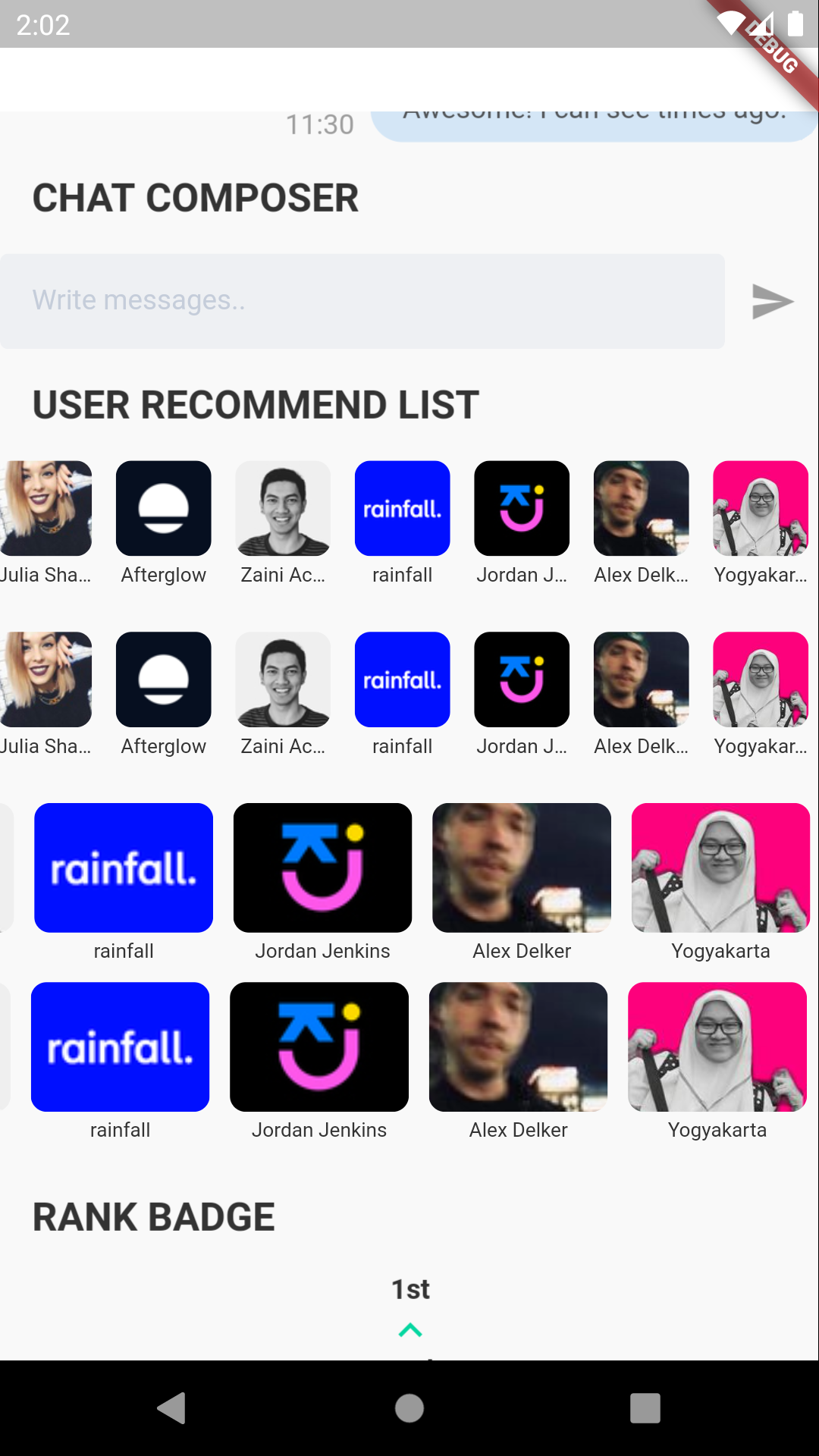Go to the home screen
This screenshot has height=1456, width=819.
(409, 1408)
